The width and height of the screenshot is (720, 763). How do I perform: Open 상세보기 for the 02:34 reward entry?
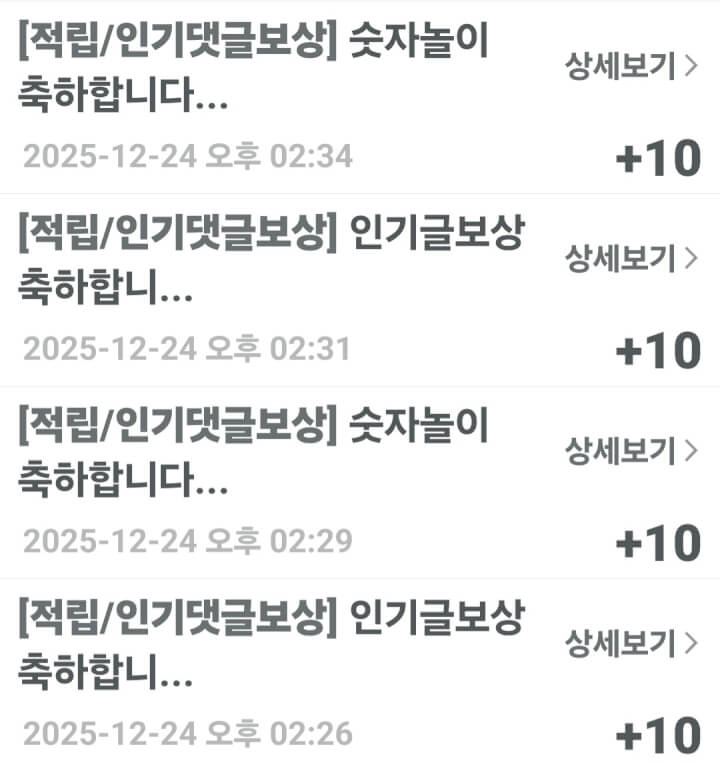pos(631,68)
